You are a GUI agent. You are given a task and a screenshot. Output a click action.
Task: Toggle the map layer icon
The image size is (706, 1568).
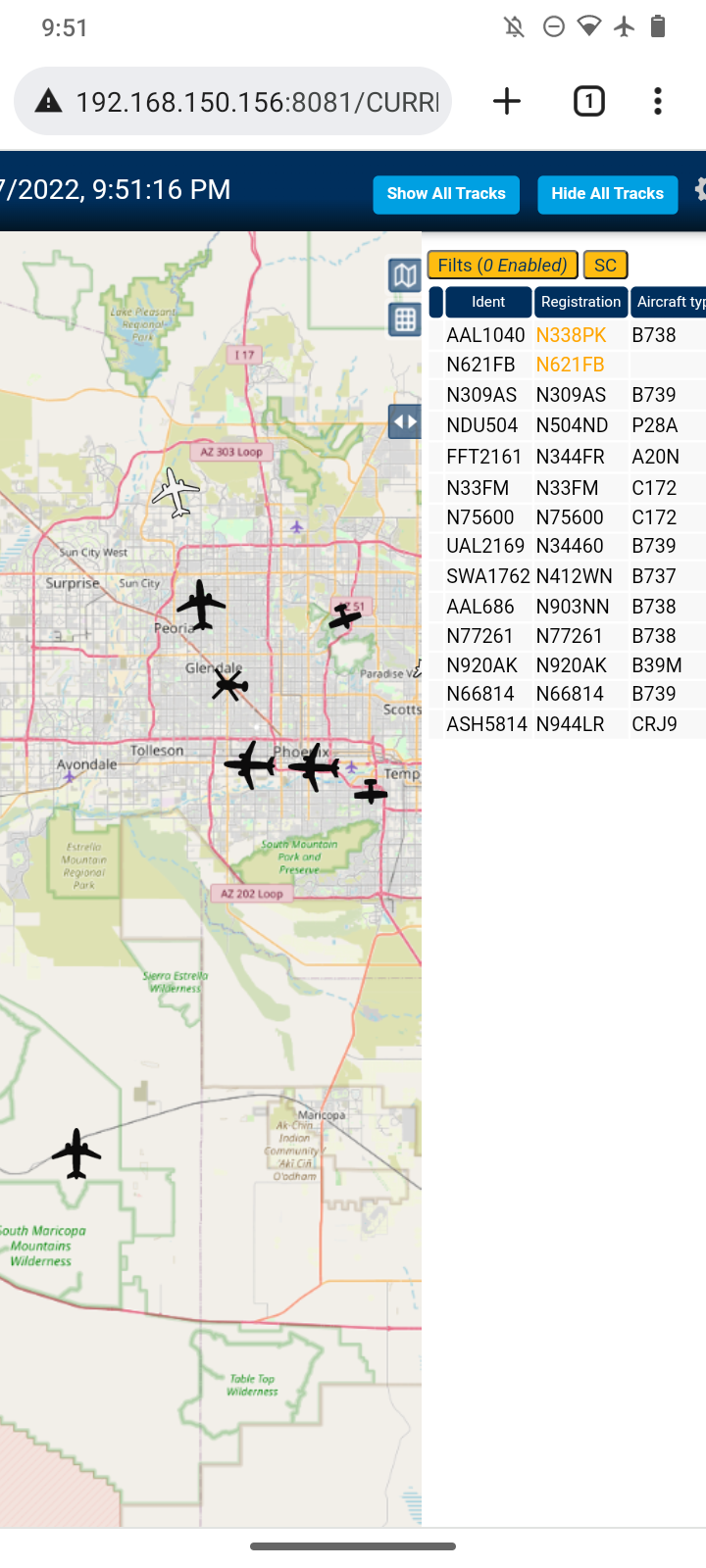coord(404,275)
